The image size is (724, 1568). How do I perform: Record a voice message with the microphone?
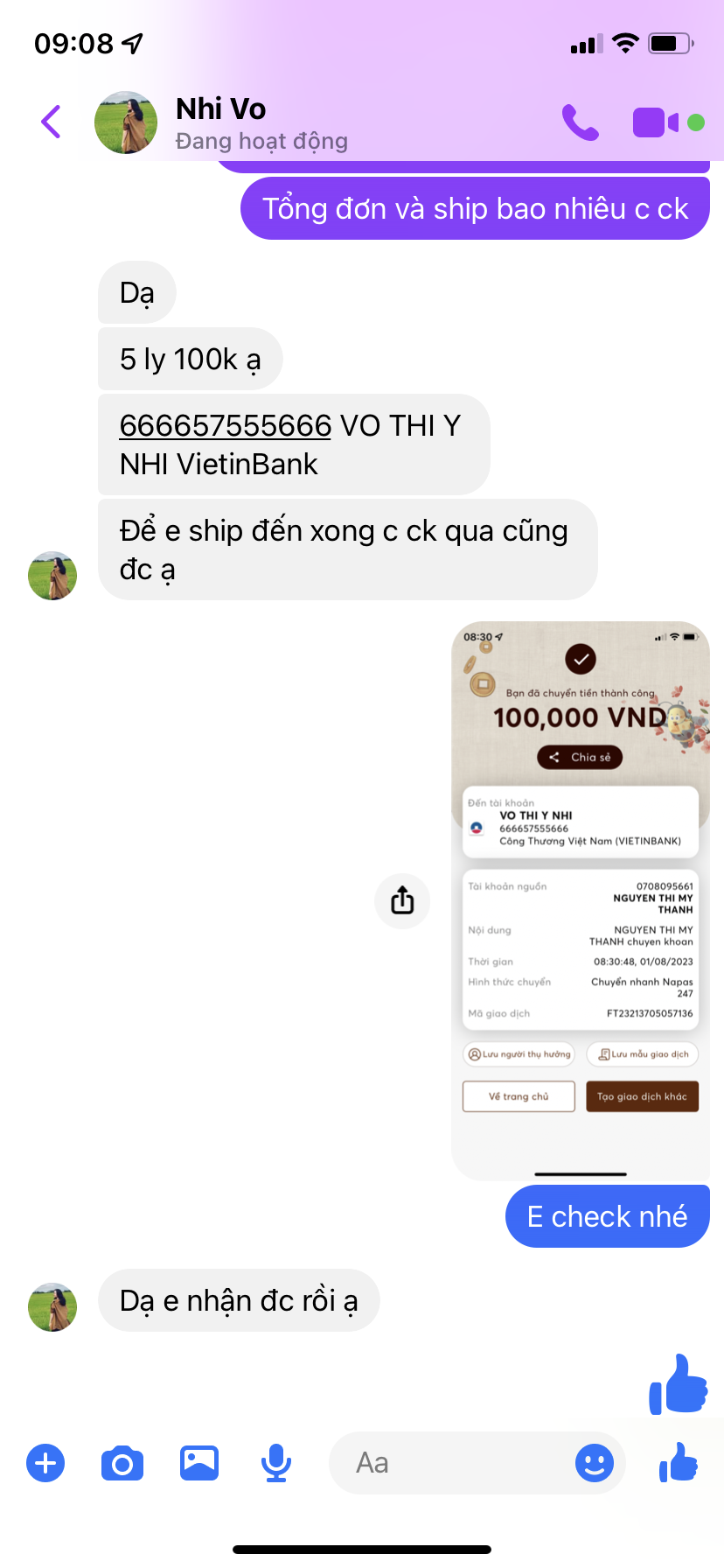tap(276, 1463)
